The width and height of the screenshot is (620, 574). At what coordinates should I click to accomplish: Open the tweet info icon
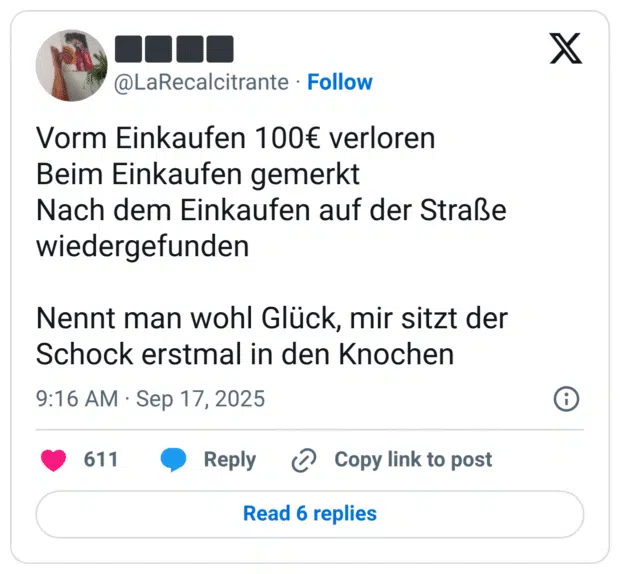(x=566, y=399)
